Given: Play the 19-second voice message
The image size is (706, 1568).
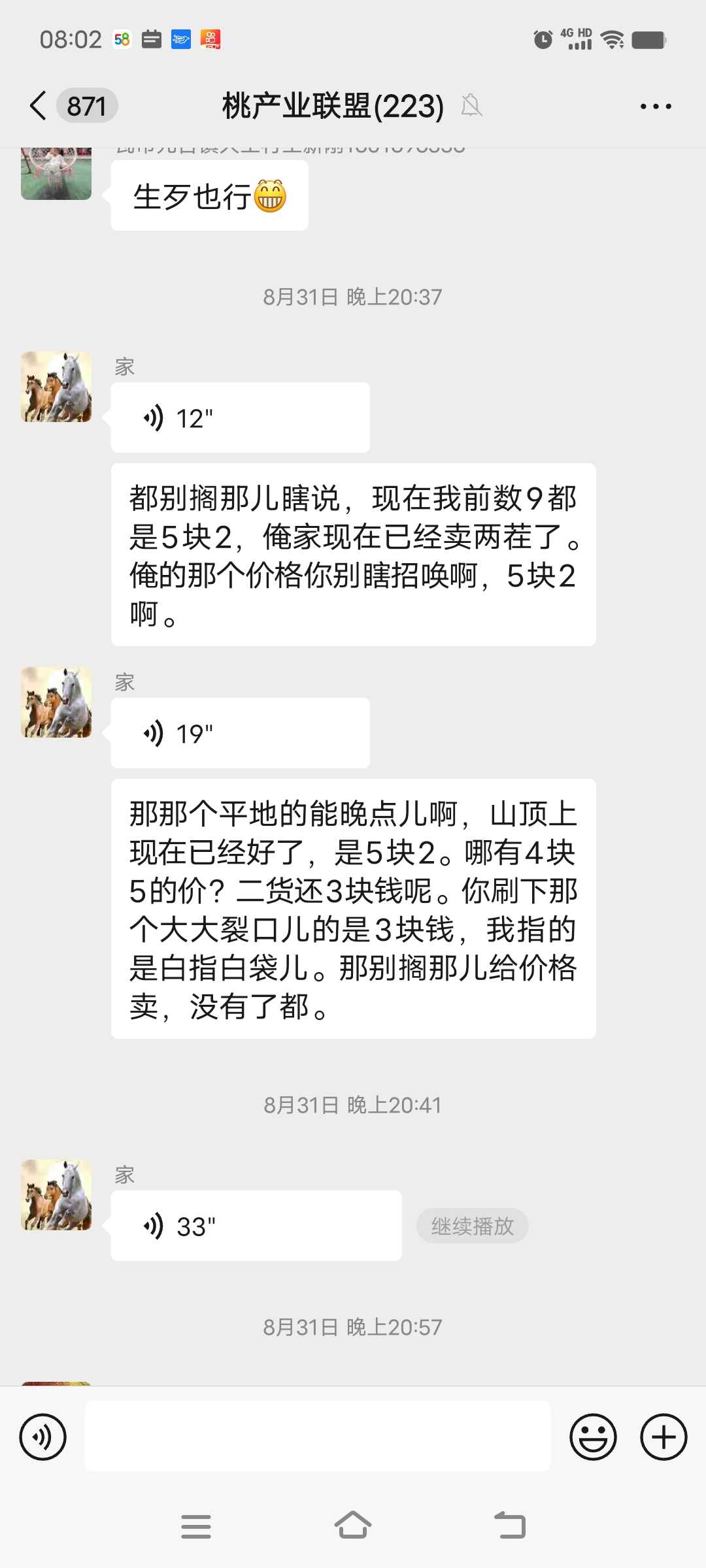Looking at the screenshot, I should click(240, 733).
